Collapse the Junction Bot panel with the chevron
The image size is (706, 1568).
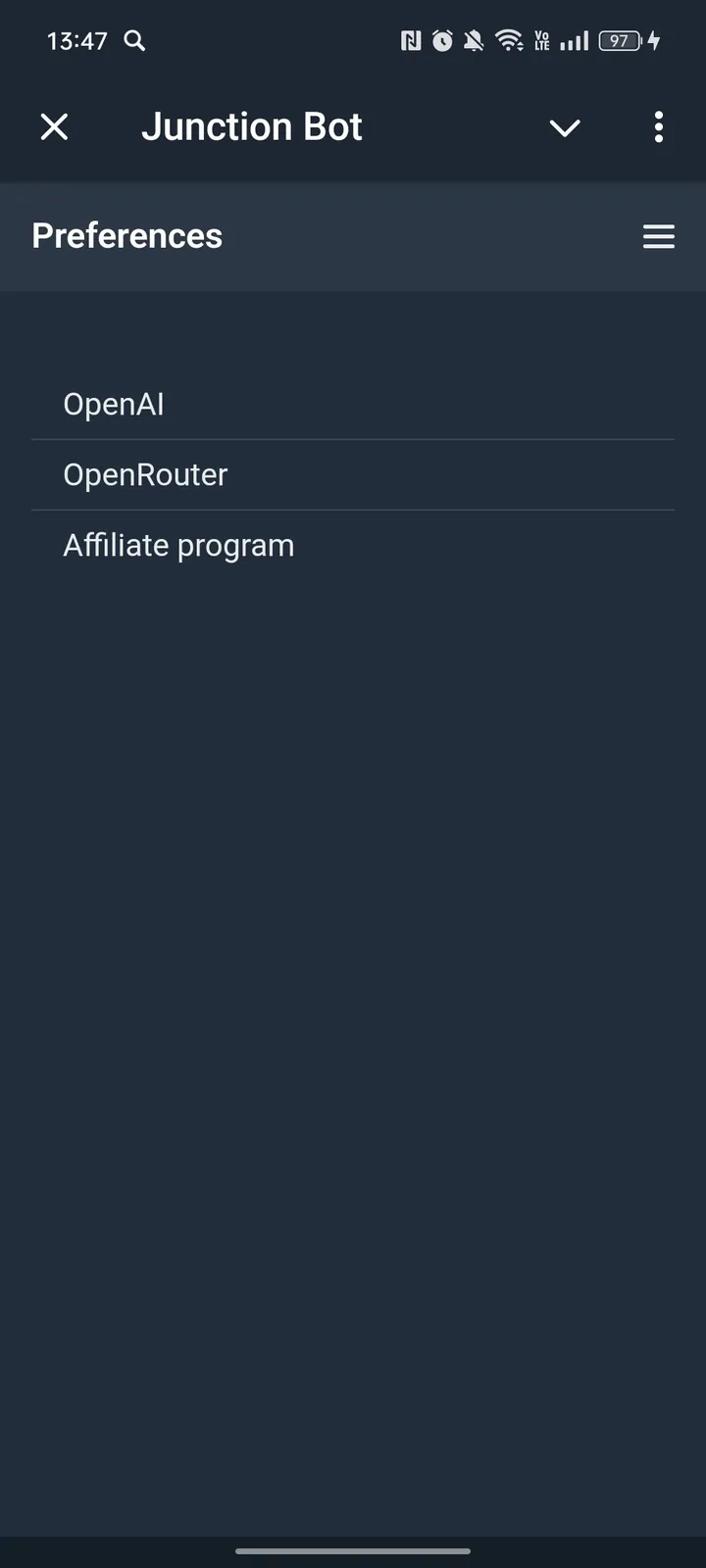coord(565,127)
